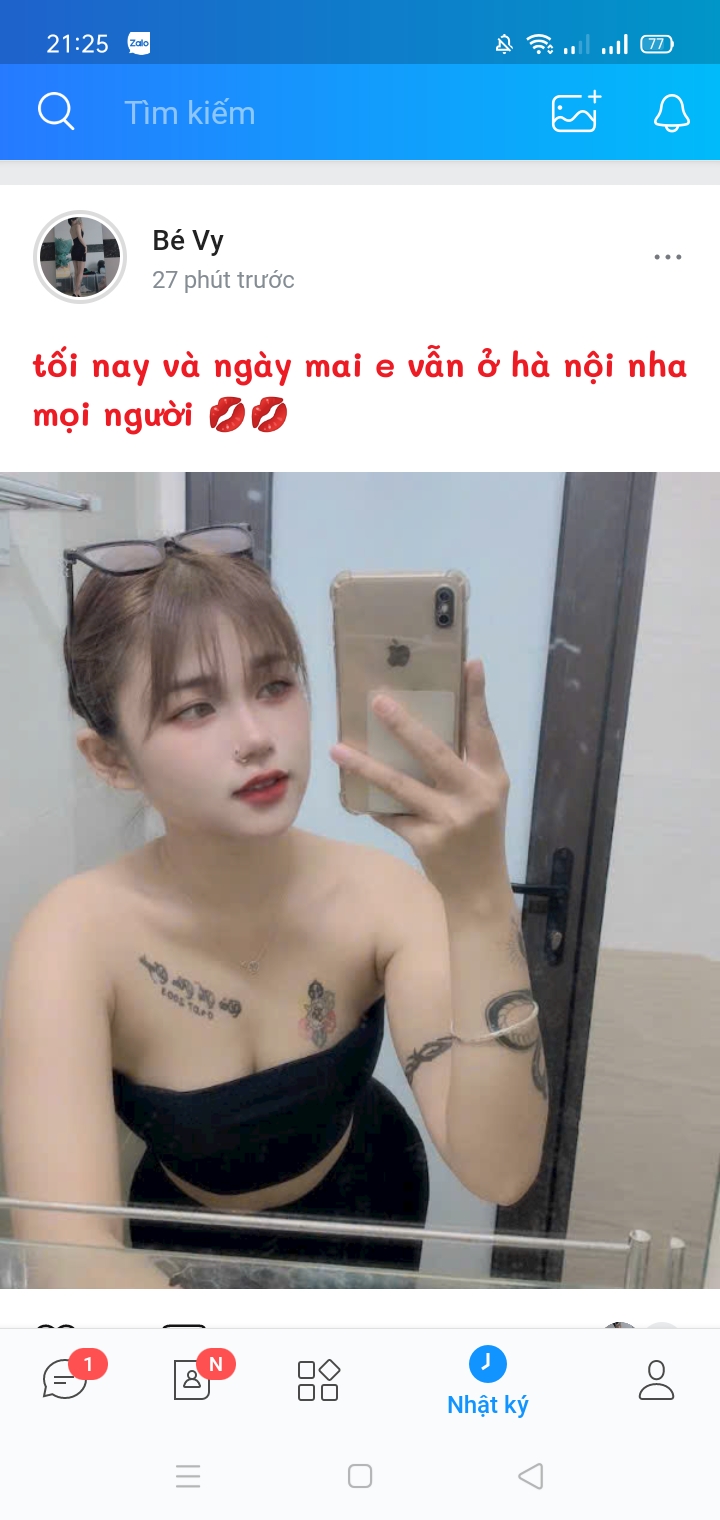Switch to the messages tab
This screenshot has height=1520, width=720.
[65, 1380]
